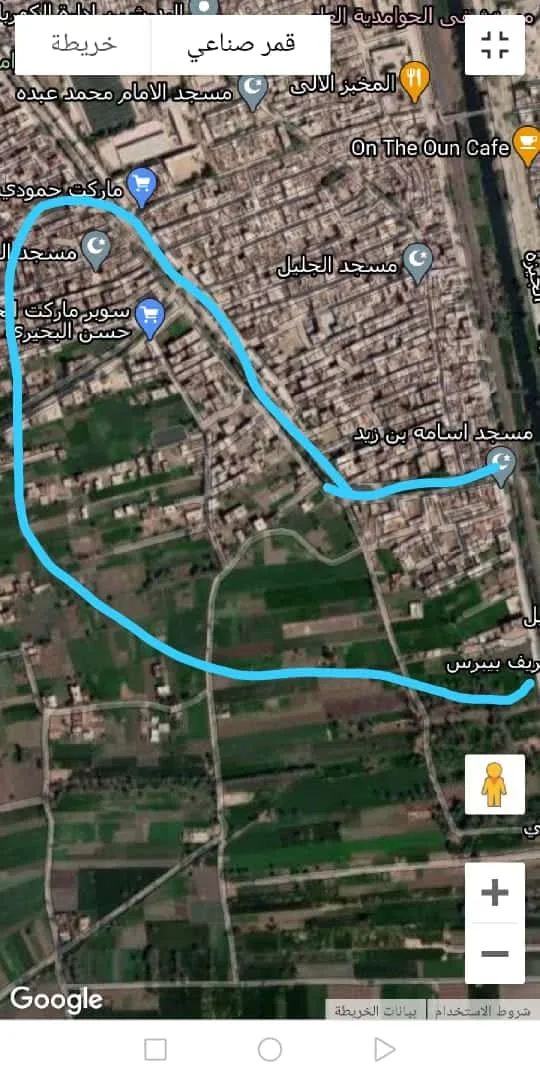Exit fullscreen map mode
Screen dimensions: 540x1080
coord(495,45)
